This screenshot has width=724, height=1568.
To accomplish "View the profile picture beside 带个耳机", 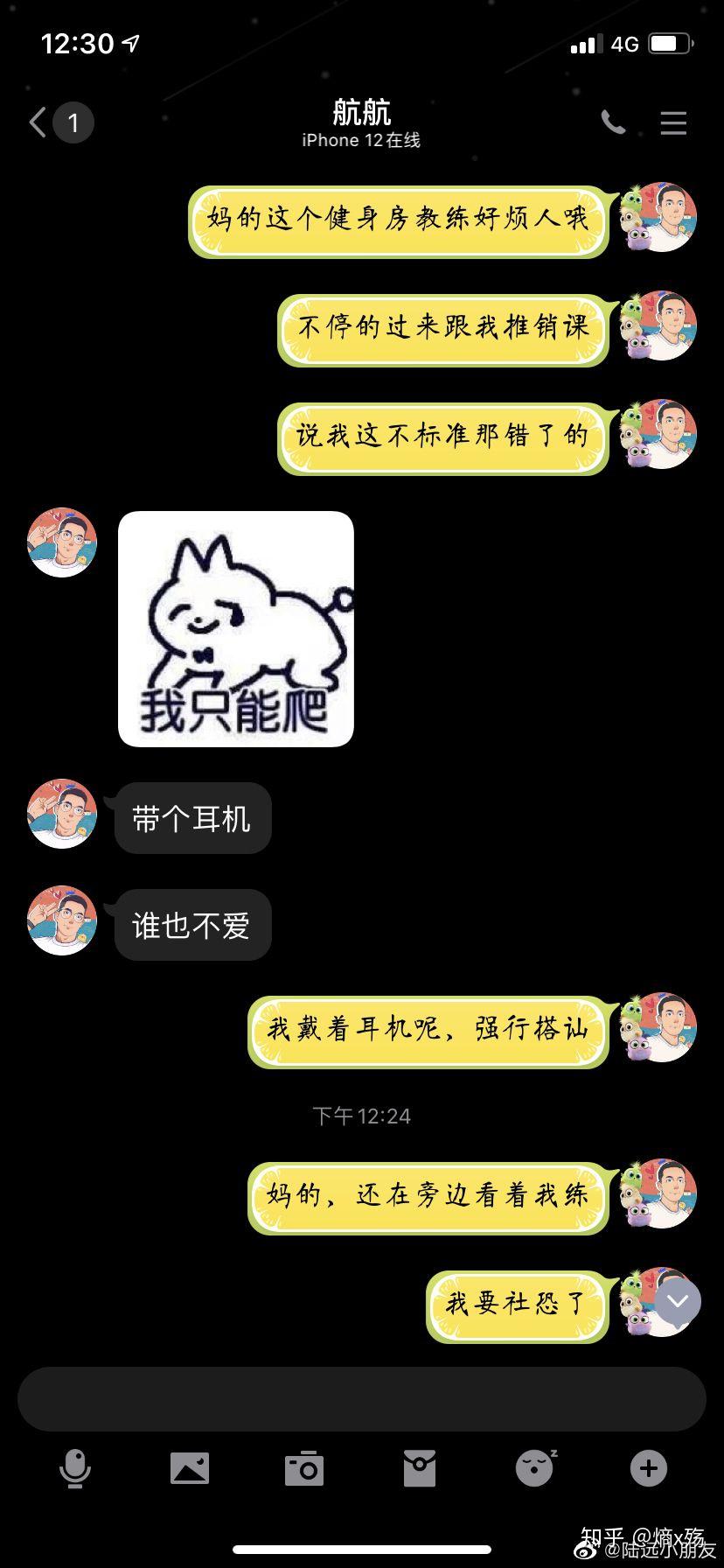I will 62,814.
